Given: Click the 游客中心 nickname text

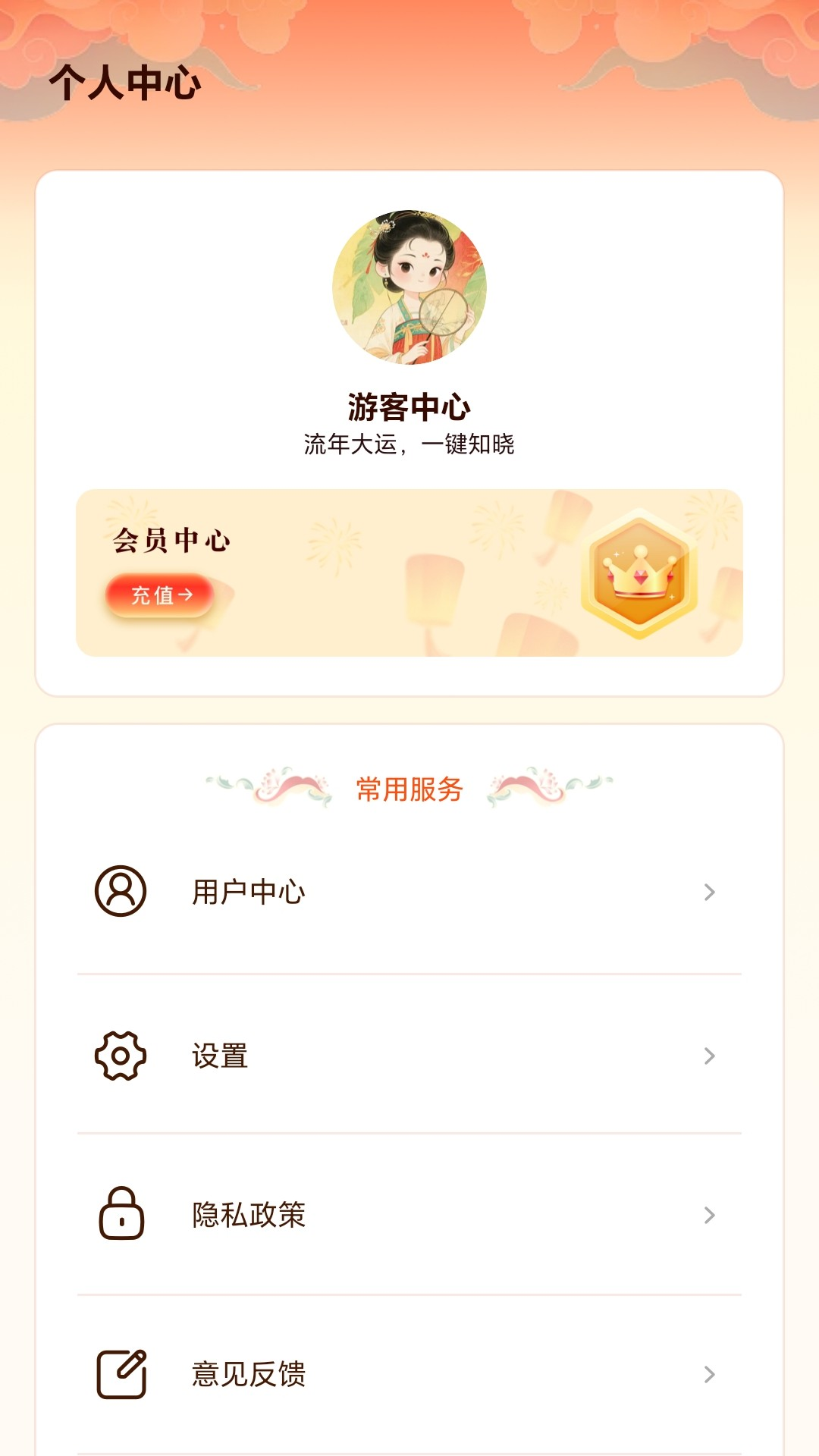Looking at the screenshot, I should tap(409, 404).
